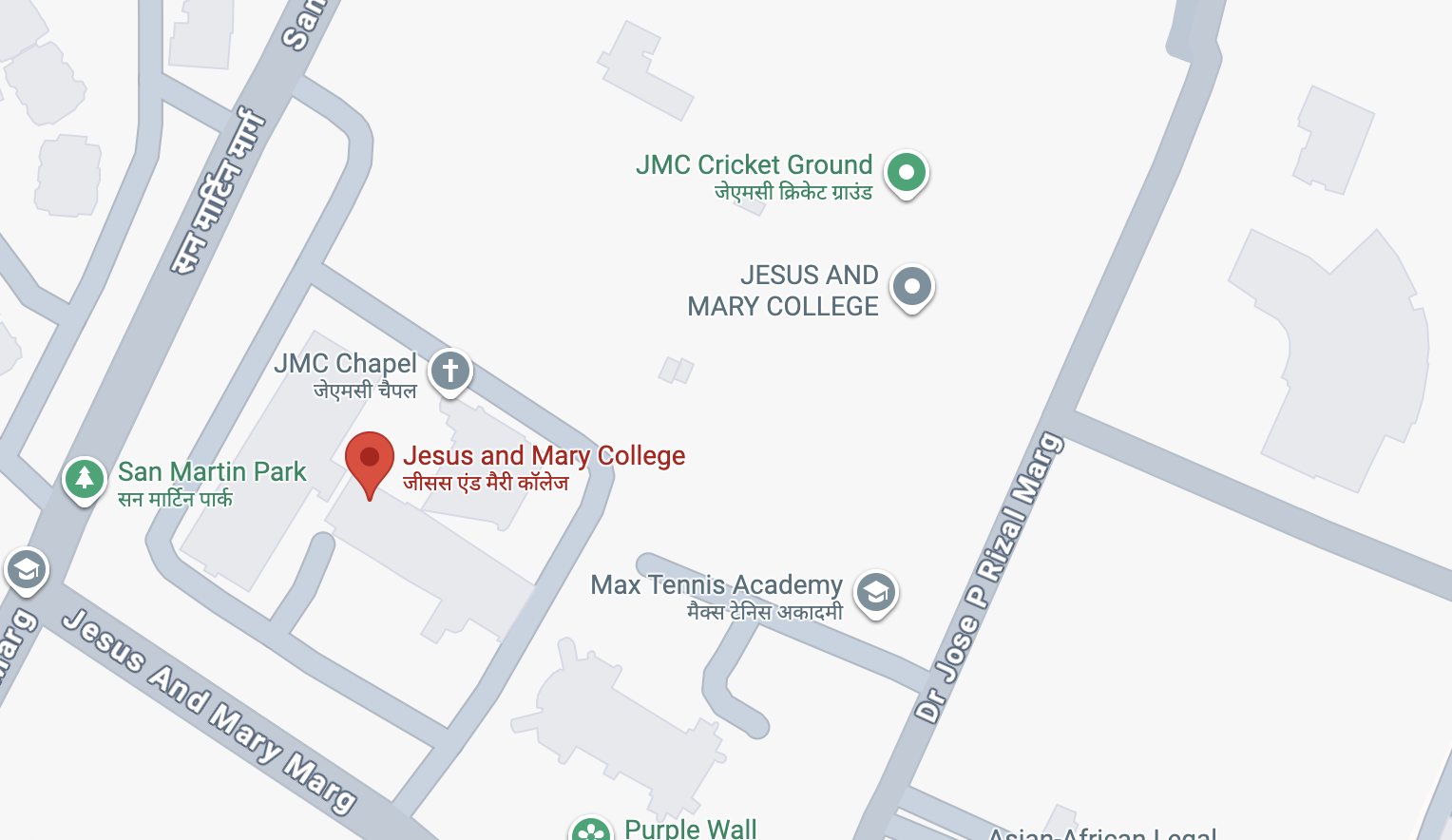
Task: Open the San Martin Park marker
Action: (x=85, y=478)
